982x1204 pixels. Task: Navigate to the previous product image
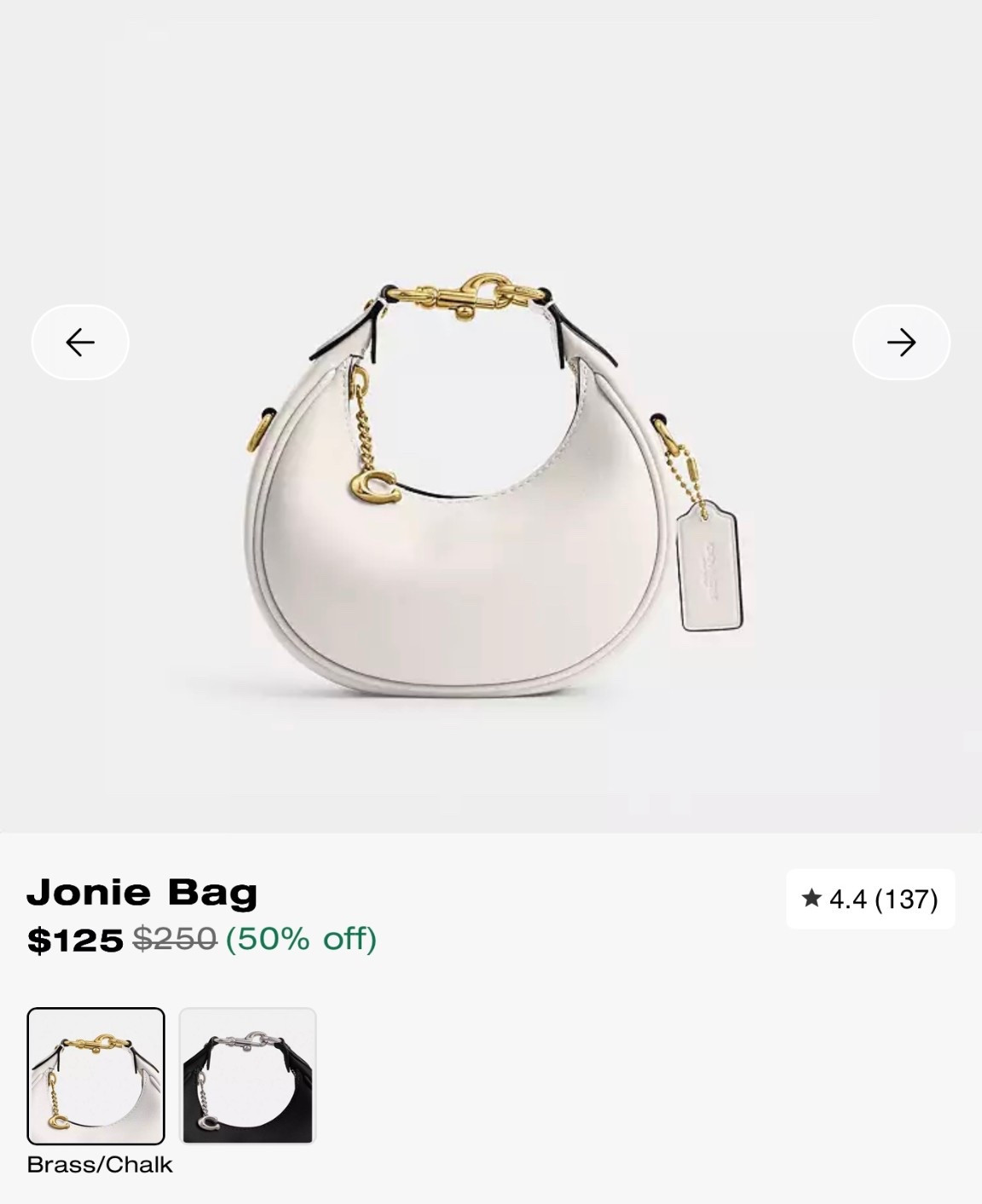coord(80,341)
